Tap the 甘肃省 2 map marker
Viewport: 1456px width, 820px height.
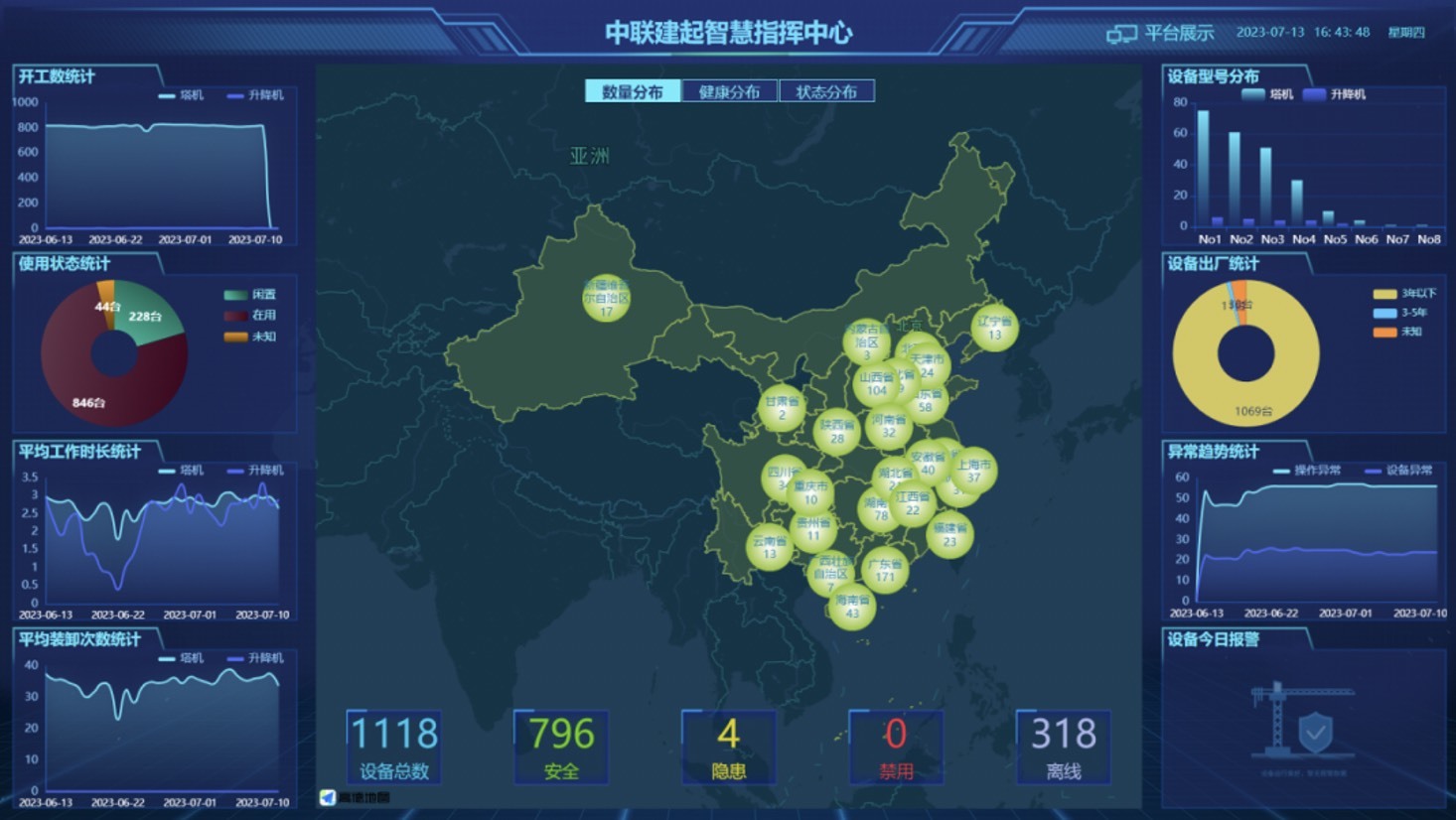782,408
